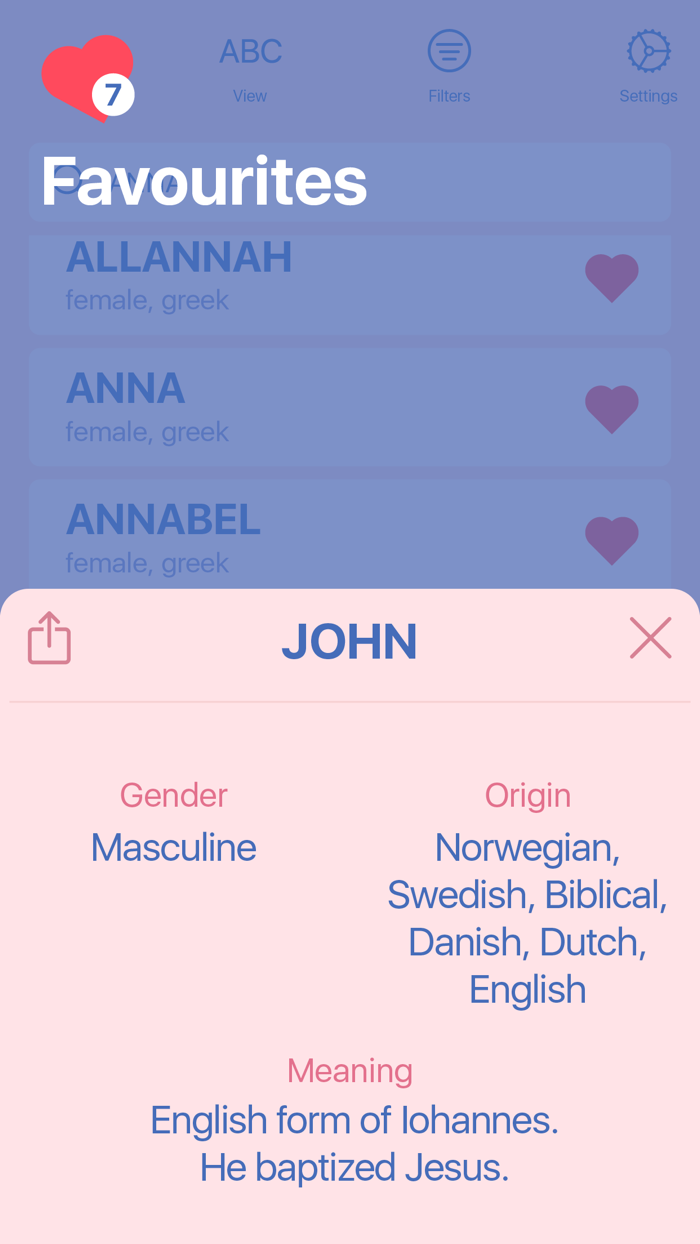700x1244 pixels.
Task: Toggle the heart next to Annabel
Action: tap(611, 541)
